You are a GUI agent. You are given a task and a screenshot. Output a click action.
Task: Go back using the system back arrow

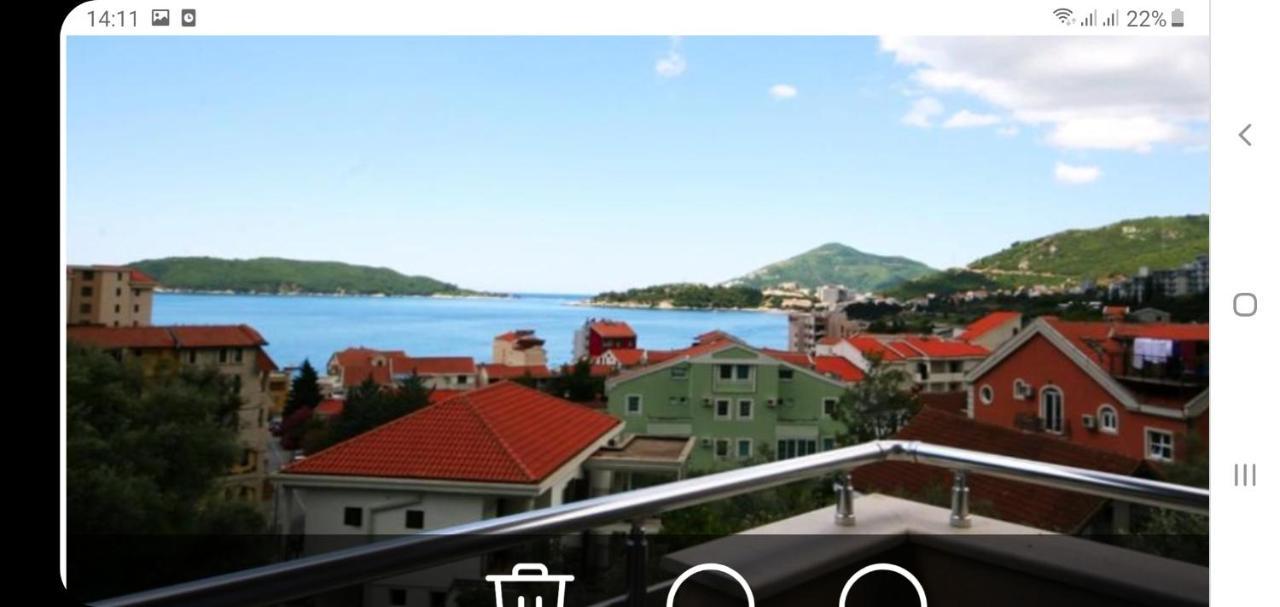click(1244, 135)
